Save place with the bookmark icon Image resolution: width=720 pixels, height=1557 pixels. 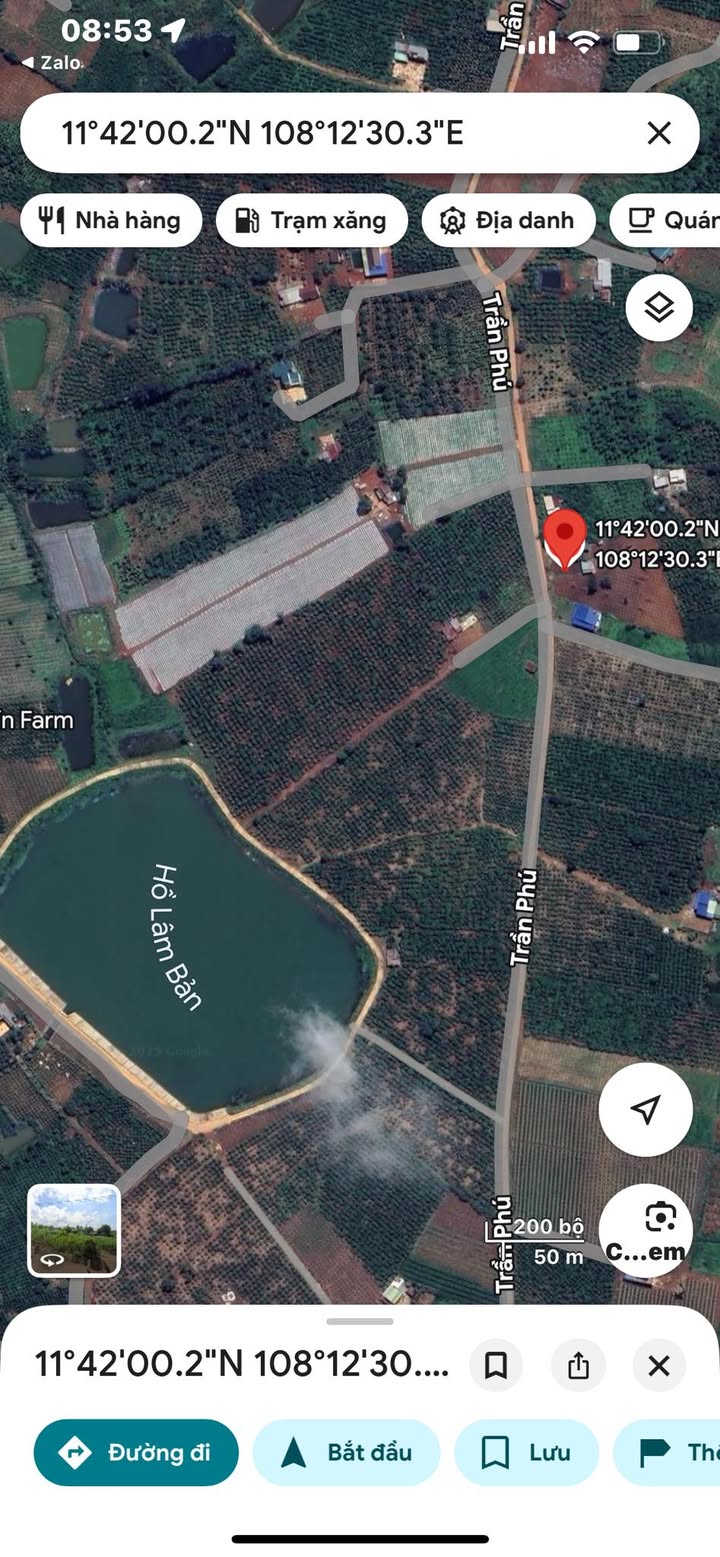point(496,1365)
